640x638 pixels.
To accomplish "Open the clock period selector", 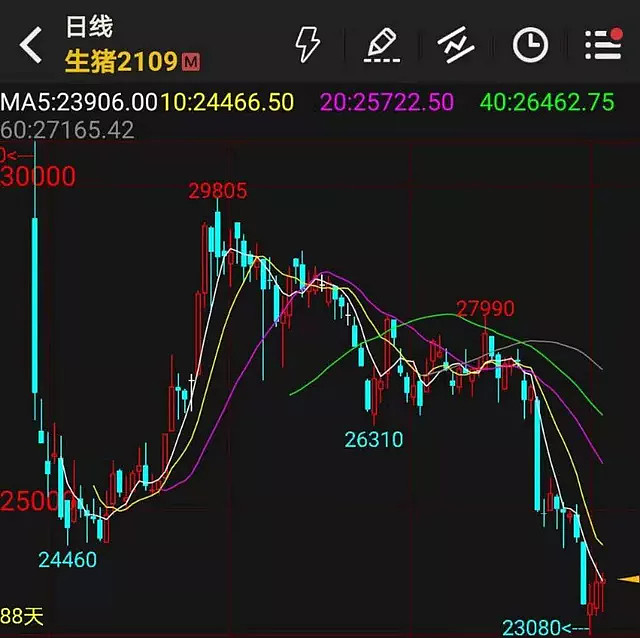I will click(x=530, y=45).
